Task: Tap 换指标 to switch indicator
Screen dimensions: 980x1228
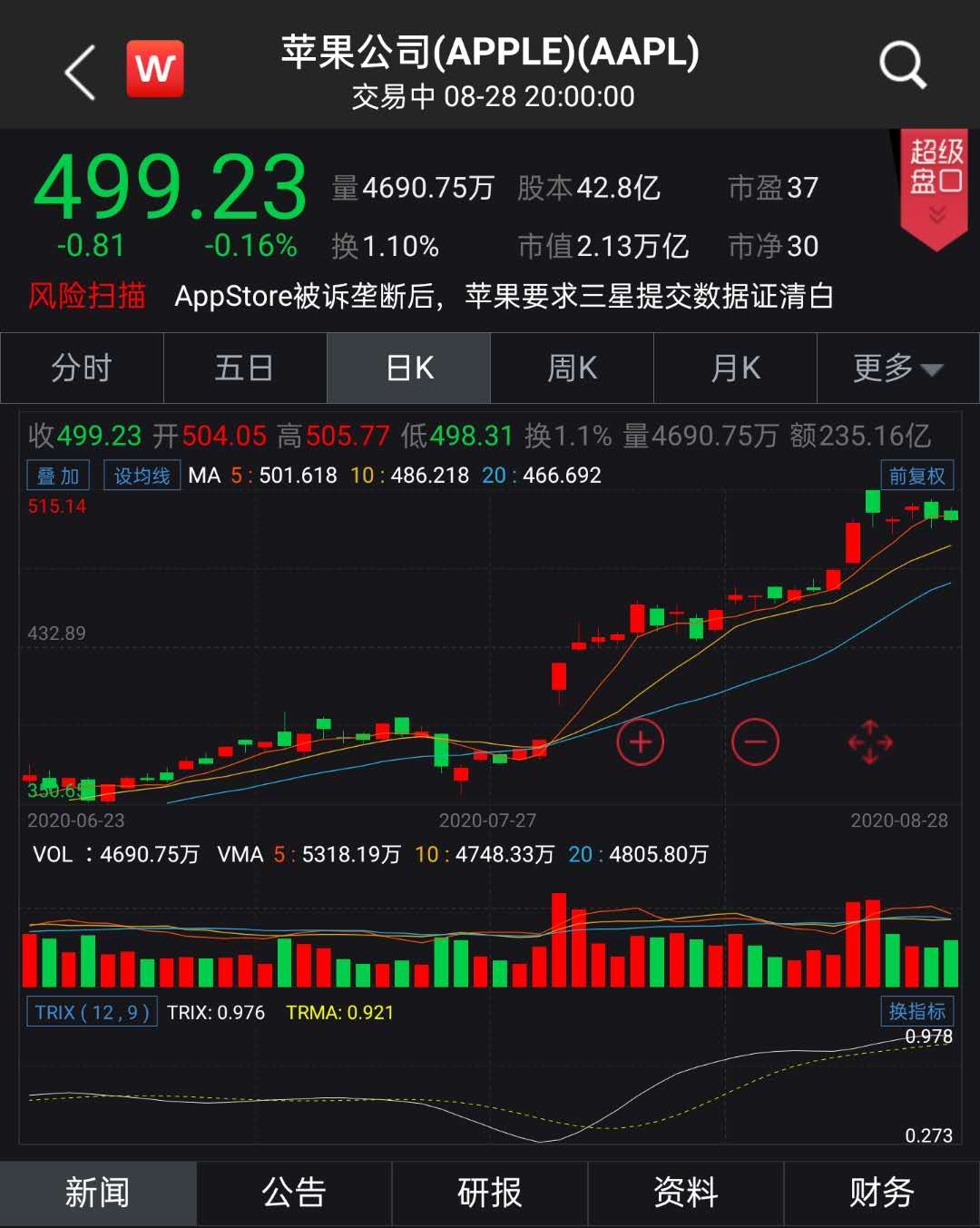Action: [916, 1011]
